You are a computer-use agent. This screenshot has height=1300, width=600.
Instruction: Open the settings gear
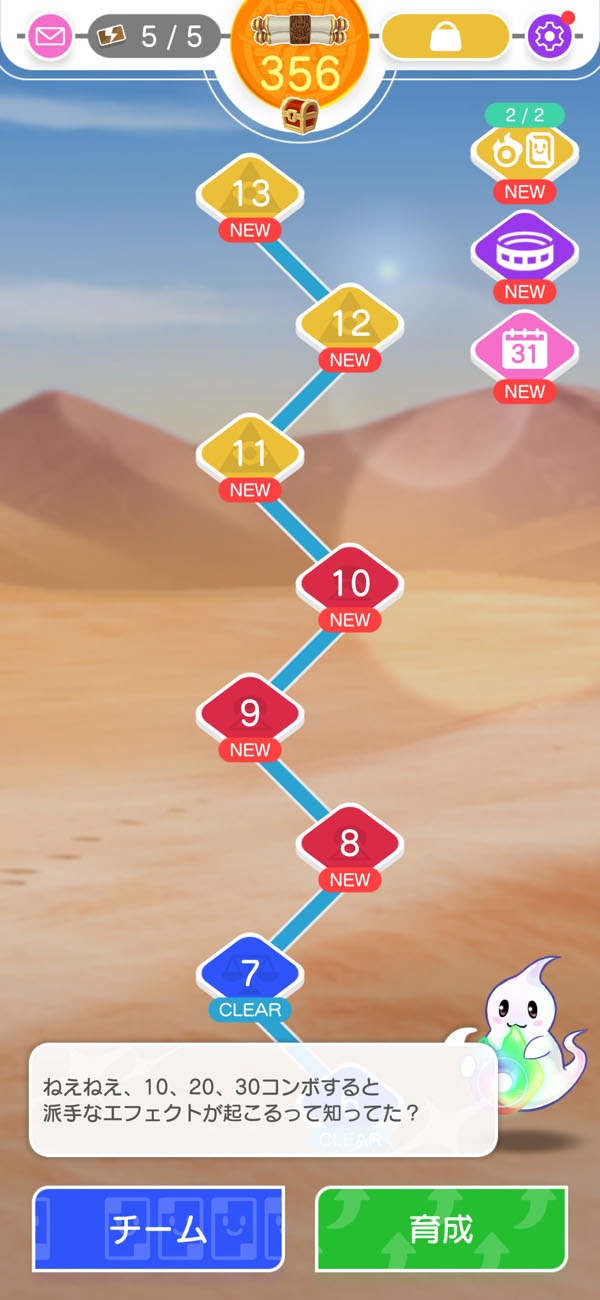click(x=548, y=37)
